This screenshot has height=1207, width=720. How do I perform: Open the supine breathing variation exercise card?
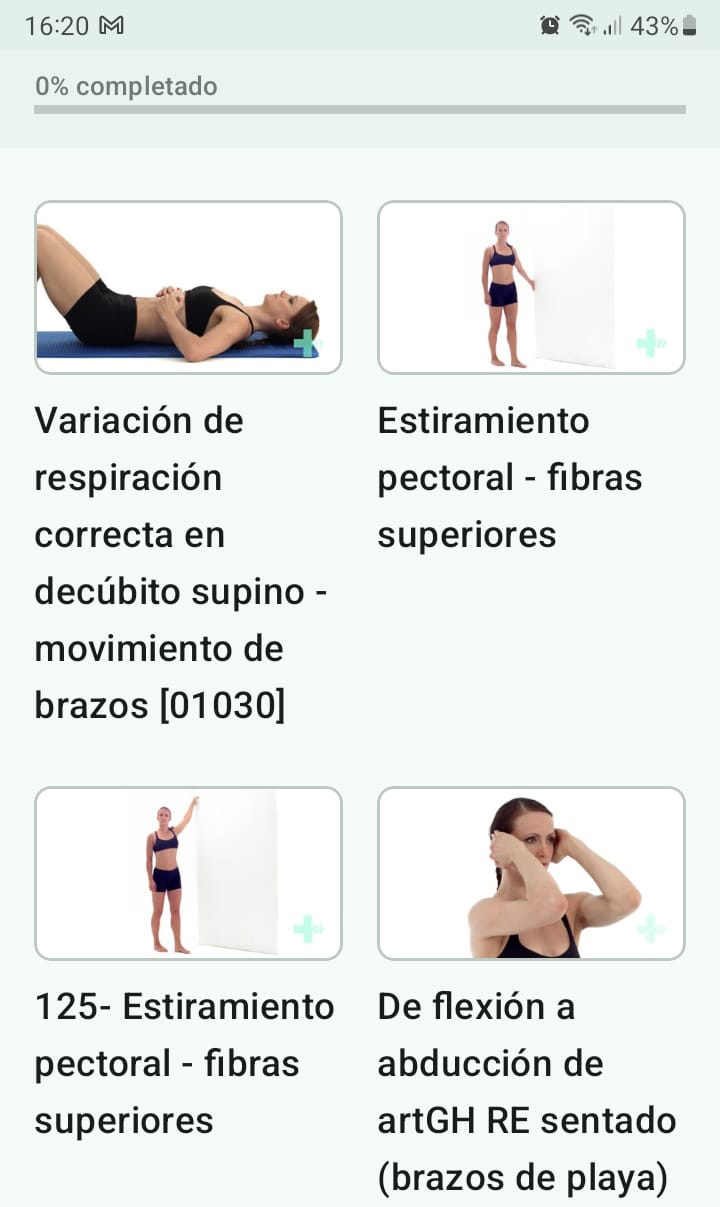pyautogui.click(x=188, y=288)
